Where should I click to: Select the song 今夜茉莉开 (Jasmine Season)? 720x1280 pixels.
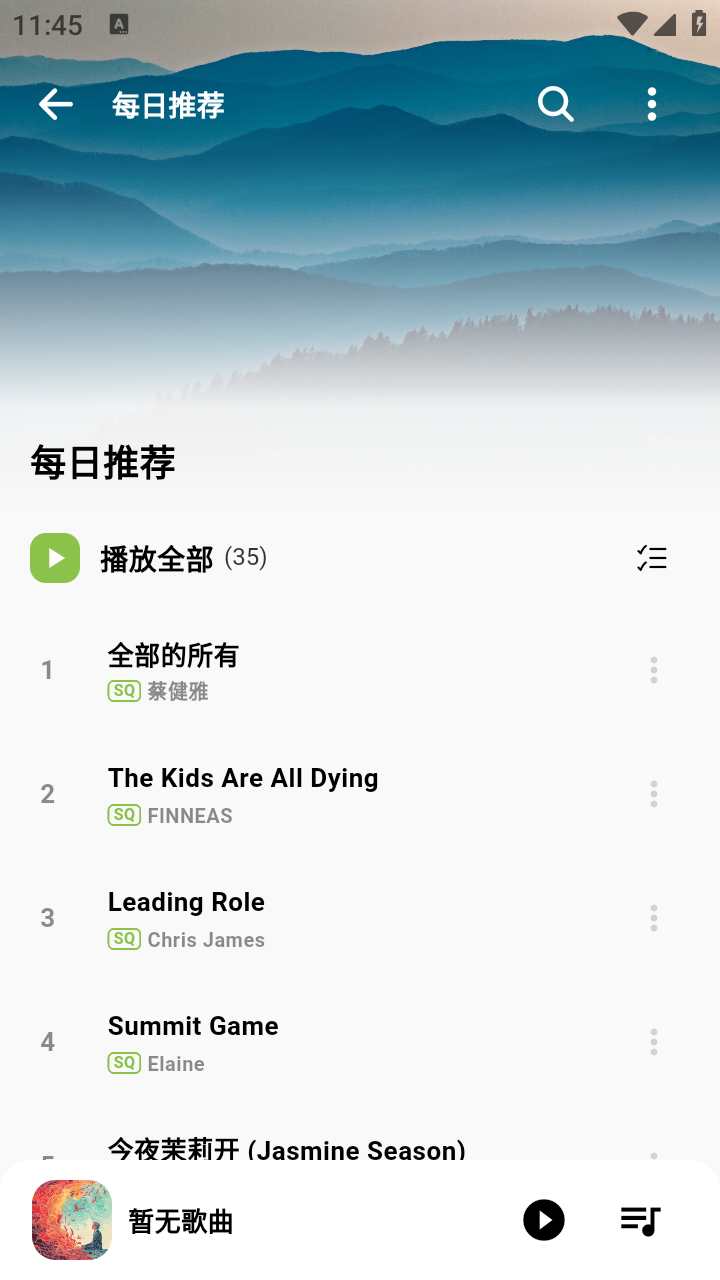click(x=286, y=1150)
